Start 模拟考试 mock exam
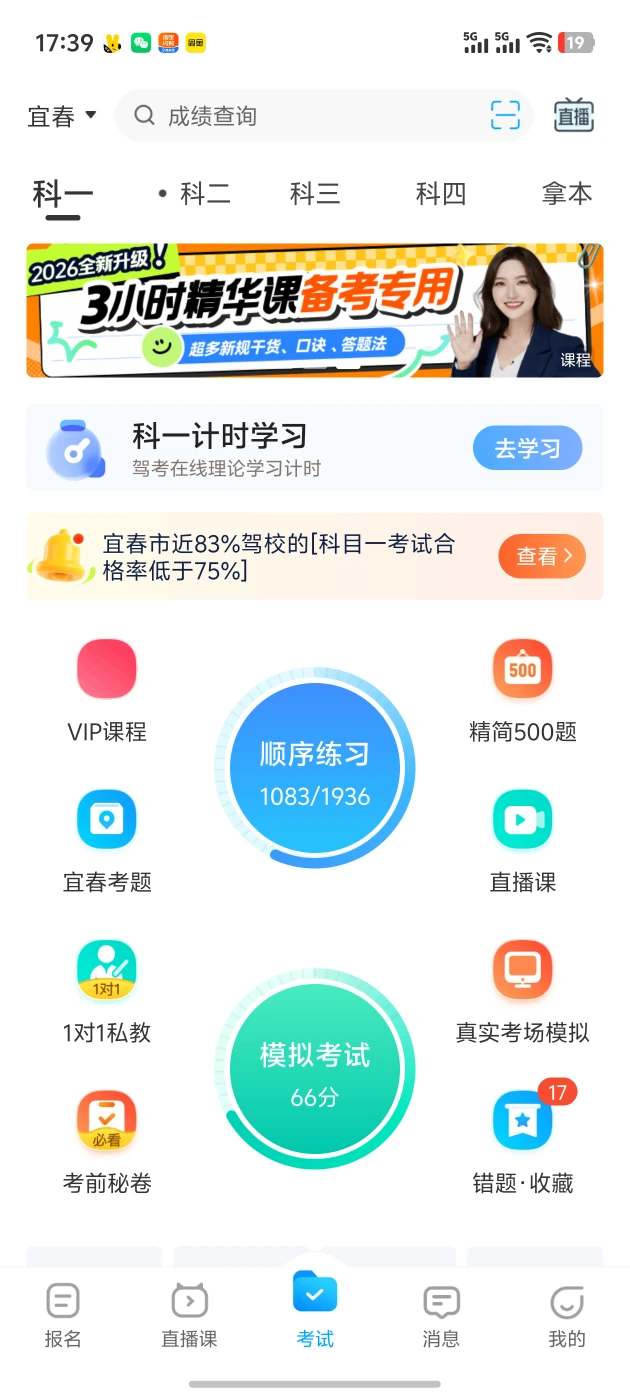The width and height of the screenshot is (630, 1400). 315,1068
